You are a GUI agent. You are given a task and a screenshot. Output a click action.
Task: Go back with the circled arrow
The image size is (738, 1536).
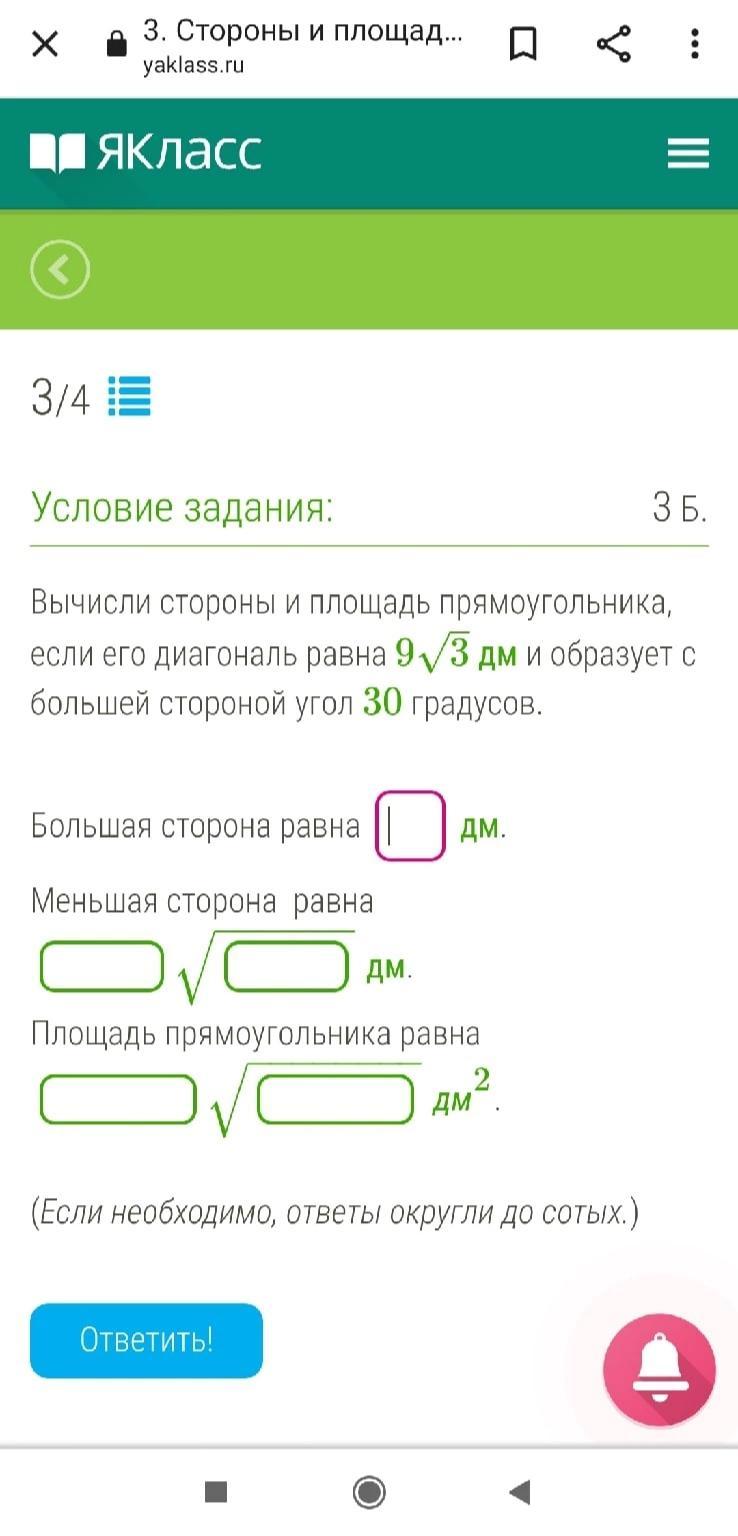(60, 269)
